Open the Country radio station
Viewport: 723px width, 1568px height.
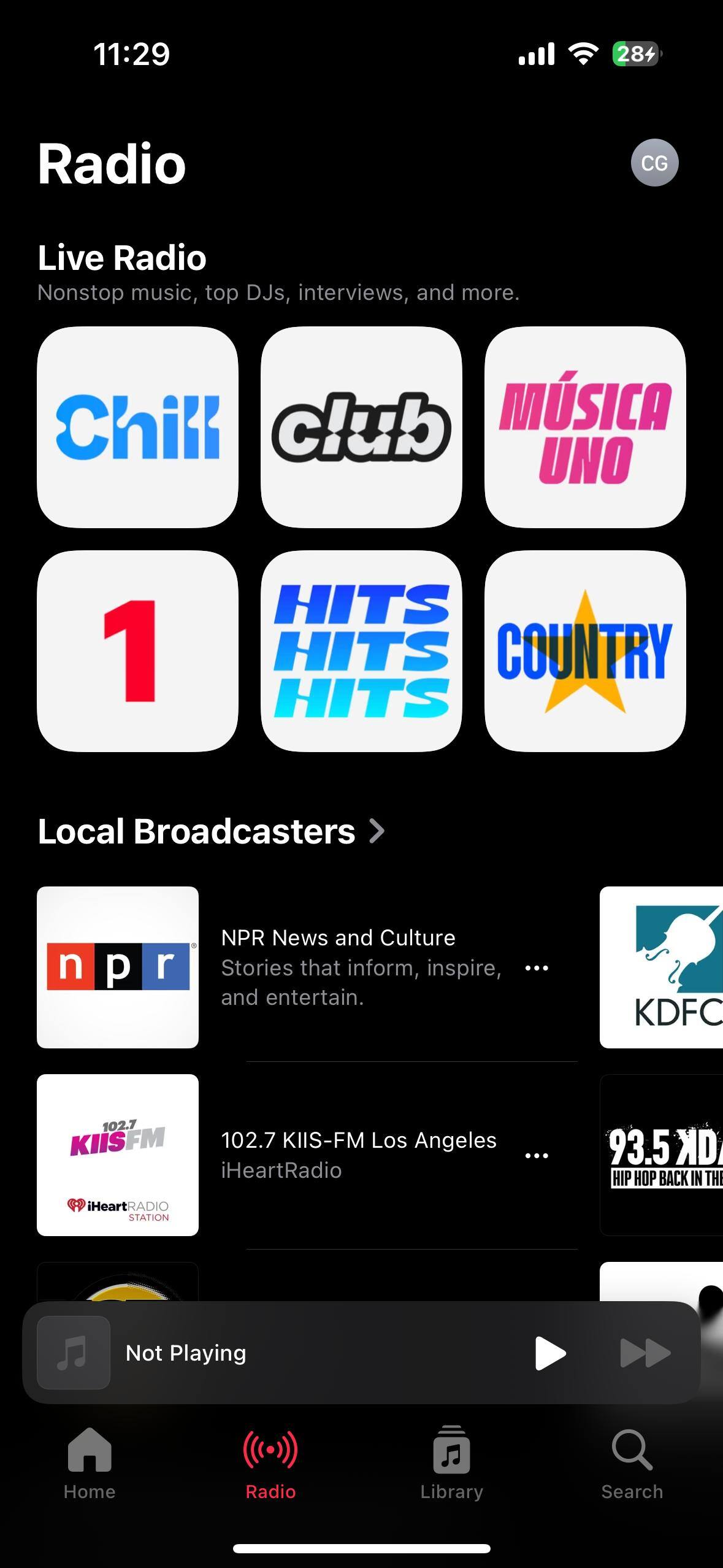(x=585, y=651)
